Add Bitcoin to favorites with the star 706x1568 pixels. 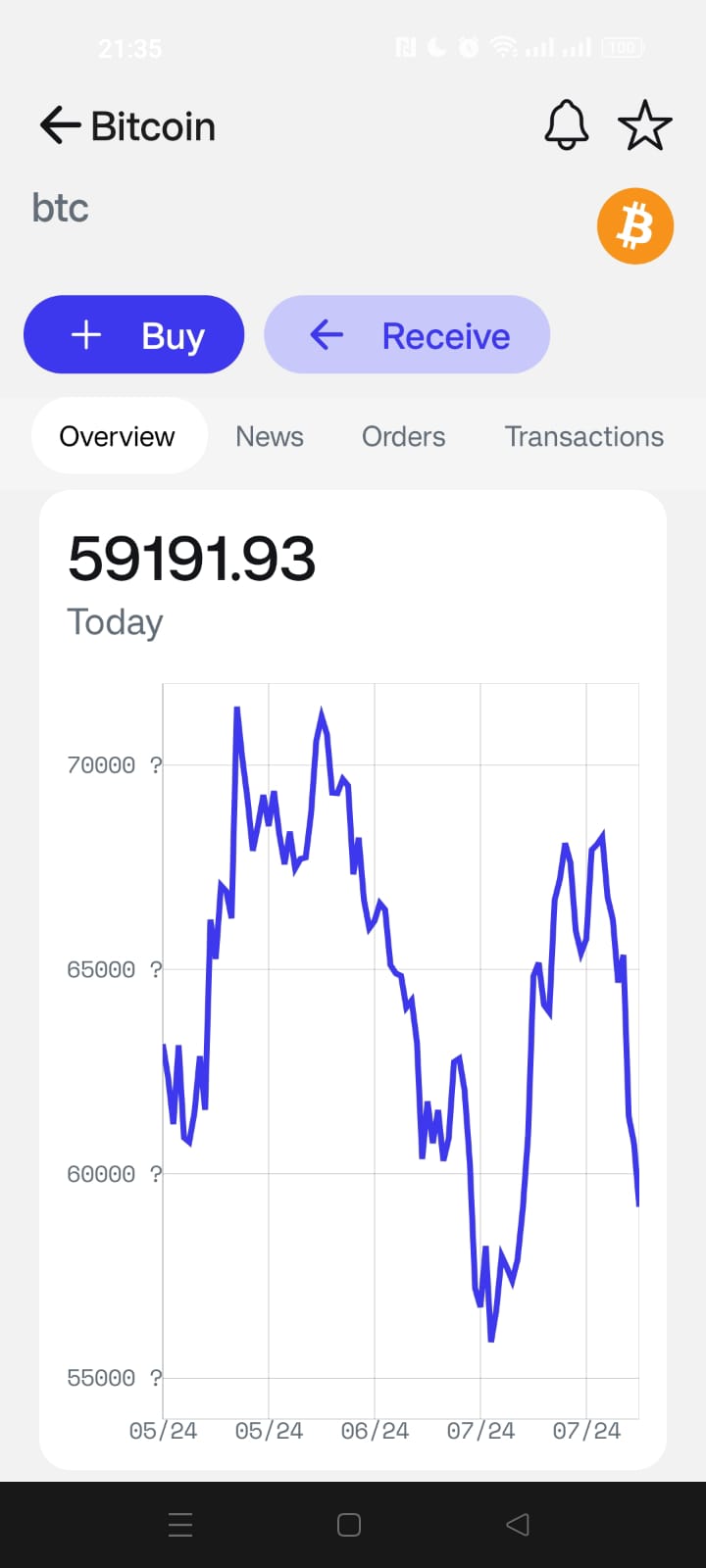[x=644, y=125]
